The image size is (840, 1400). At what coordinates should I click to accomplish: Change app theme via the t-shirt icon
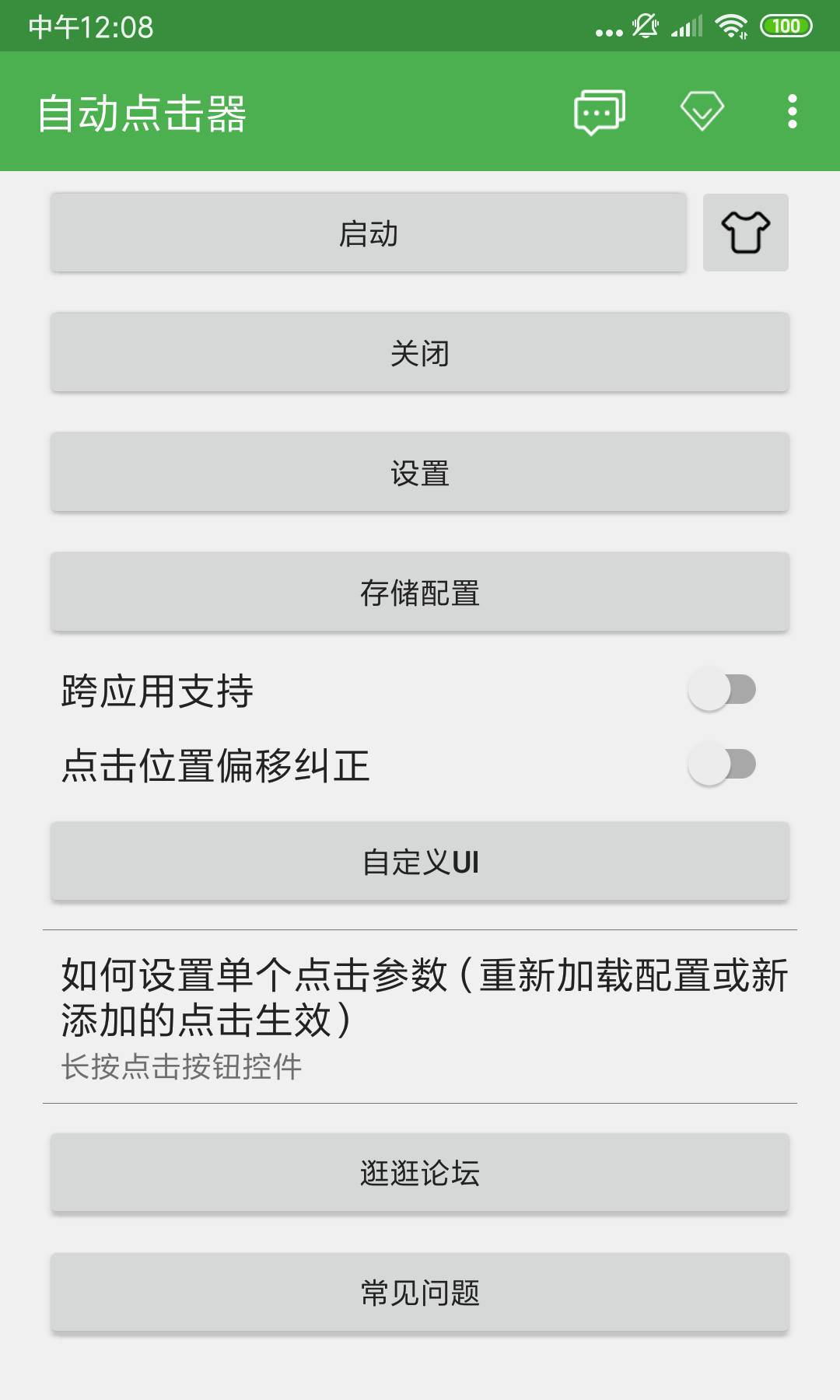point(745,233)
